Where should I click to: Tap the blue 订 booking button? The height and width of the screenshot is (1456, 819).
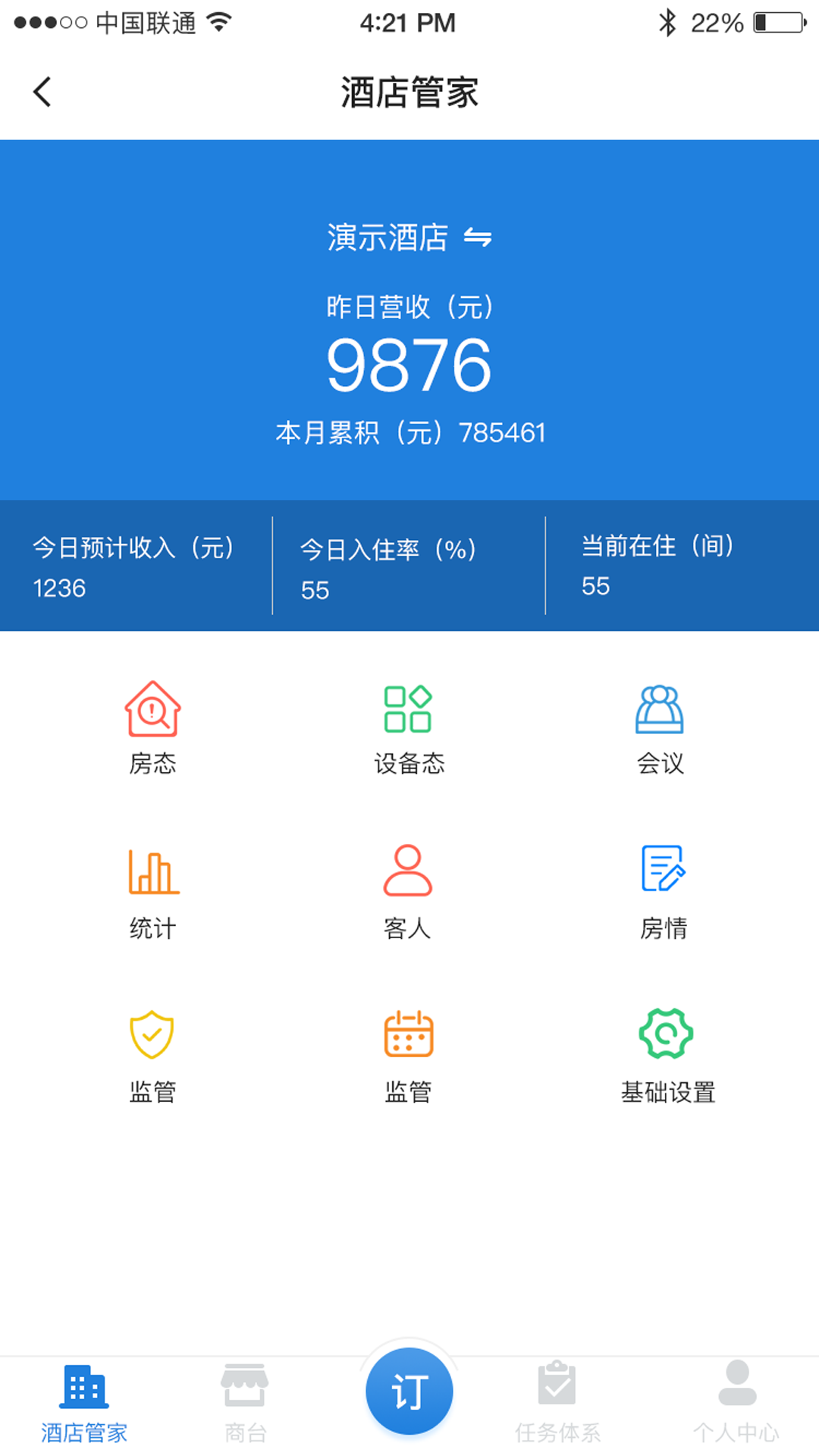click(409, 1392)
